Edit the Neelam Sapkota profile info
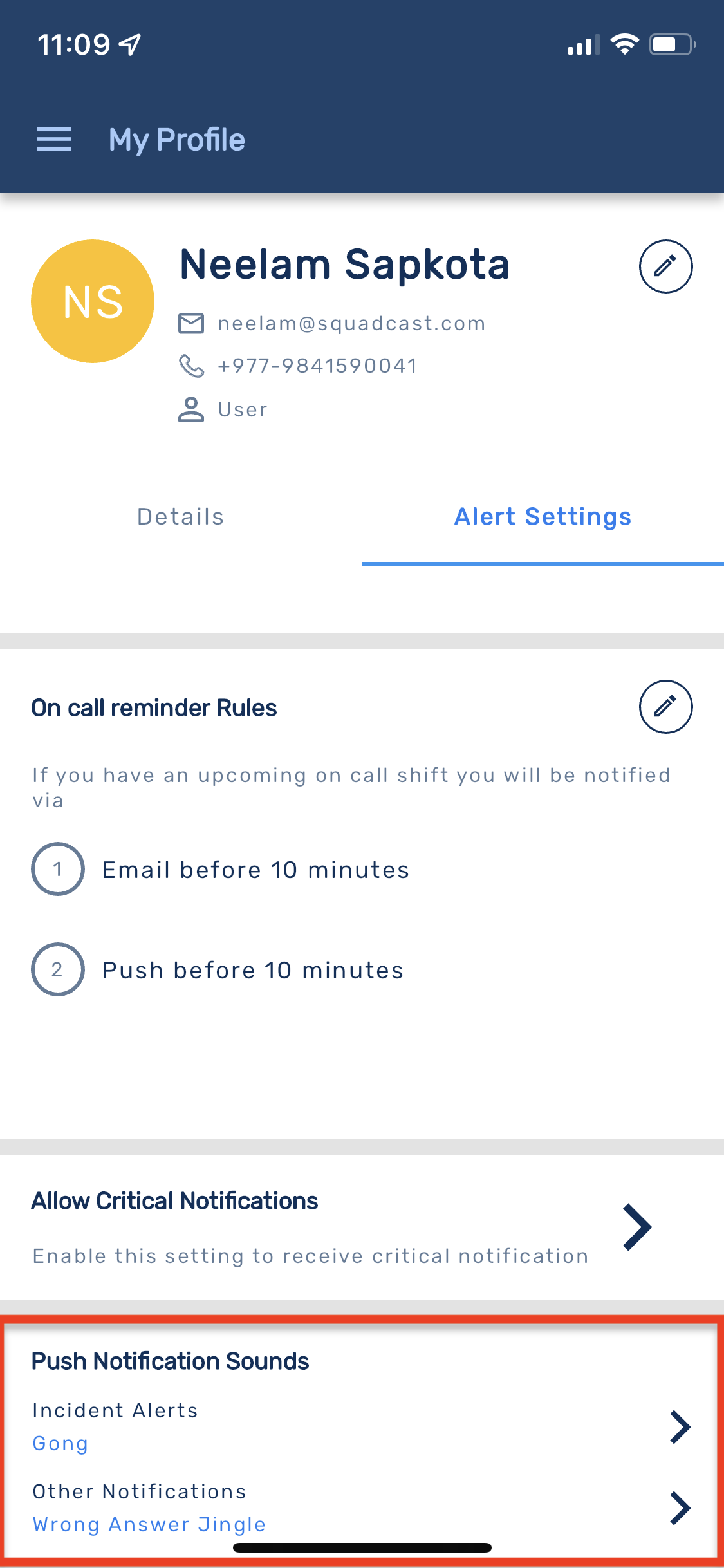 665,266
